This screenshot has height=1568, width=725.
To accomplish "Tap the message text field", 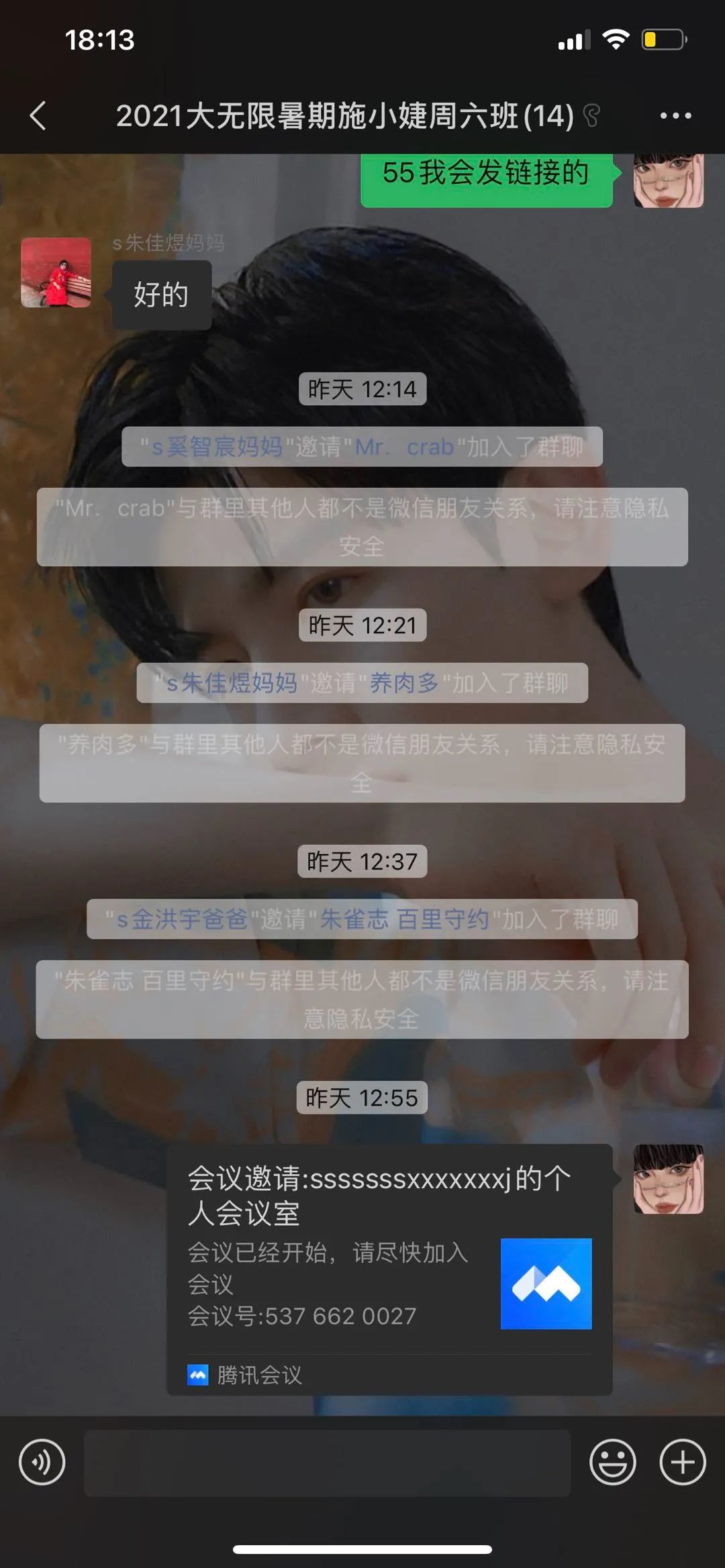I will pos(327,1462).
